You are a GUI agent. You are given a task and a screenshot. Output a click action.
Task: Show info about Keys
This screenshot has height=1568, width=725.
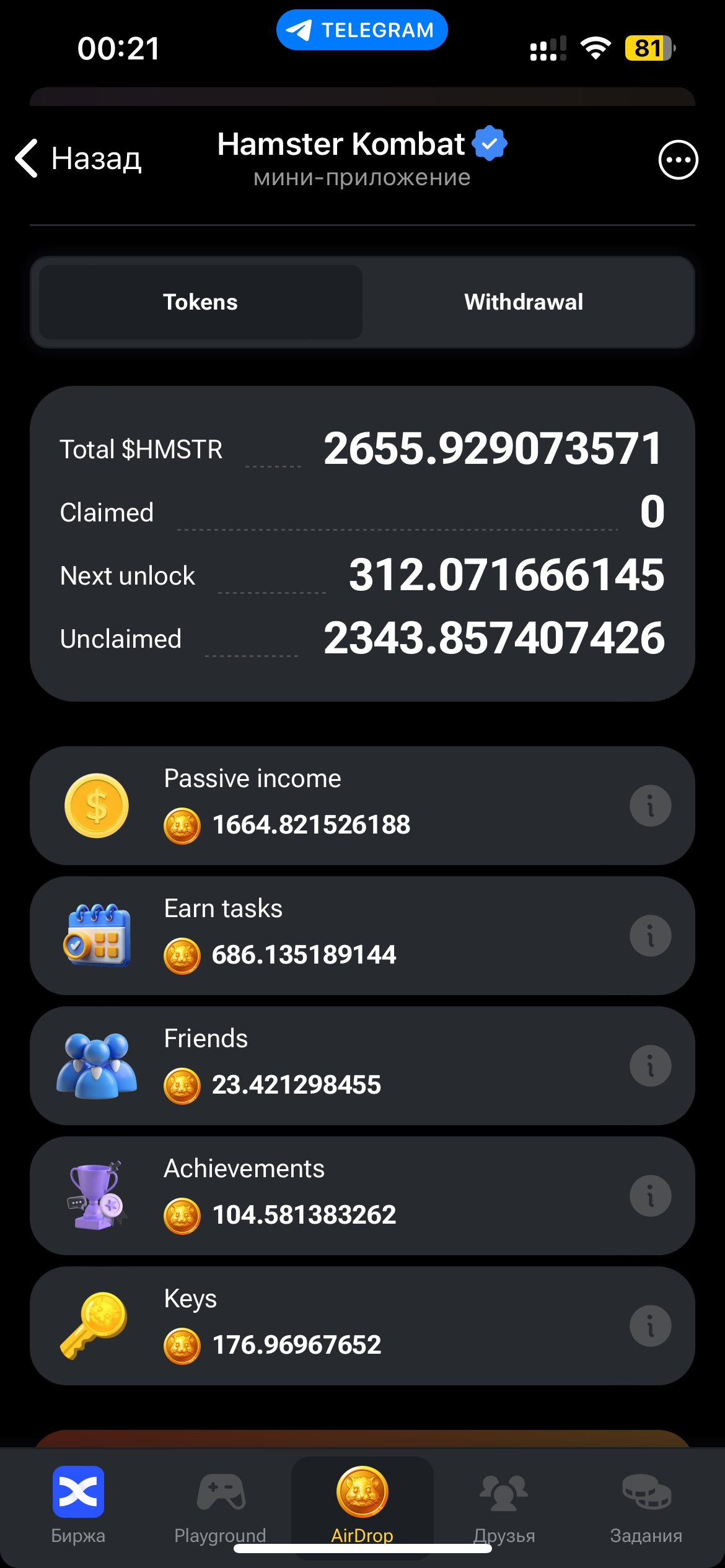point(650,1326)
